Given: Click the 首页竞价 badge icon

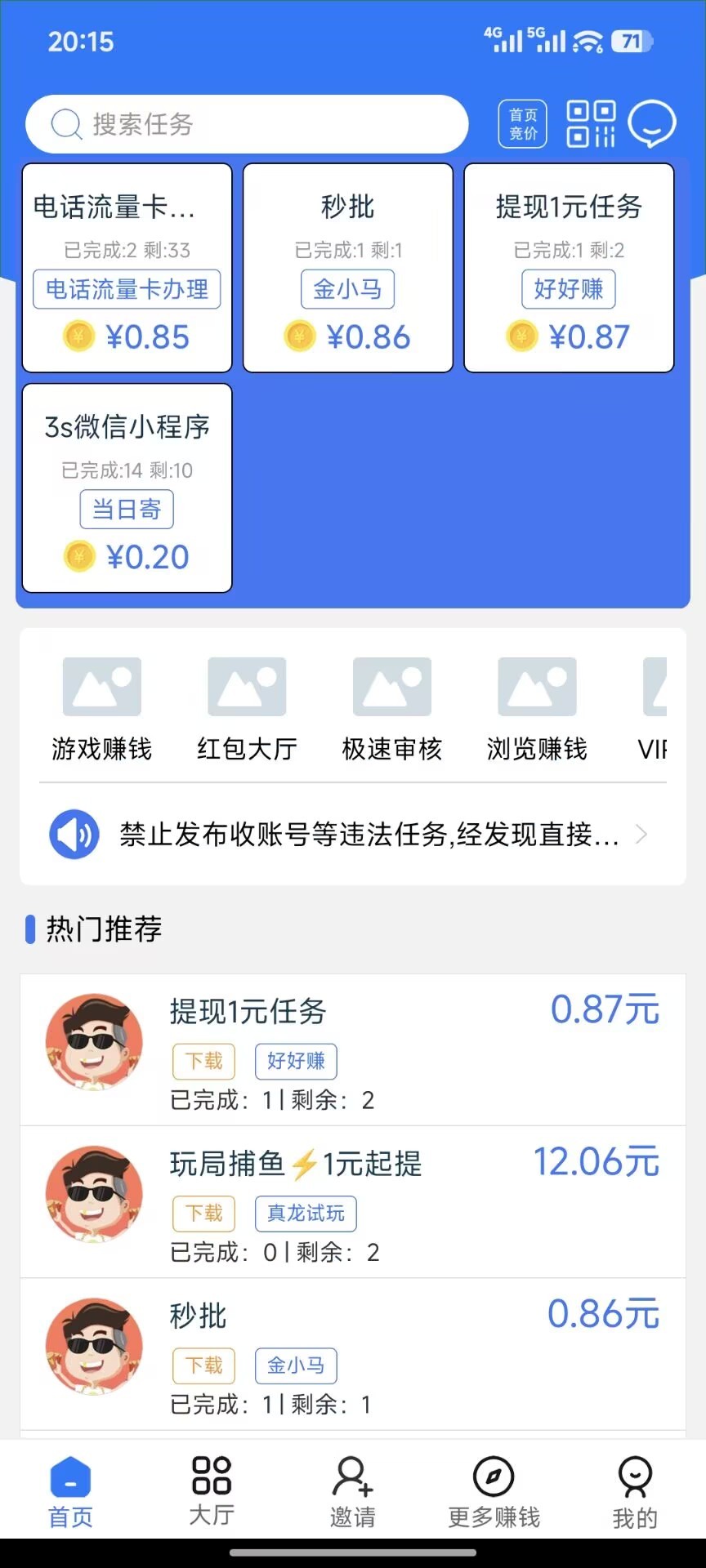Looking at the screenshot, I should click(x=522, y=123).
